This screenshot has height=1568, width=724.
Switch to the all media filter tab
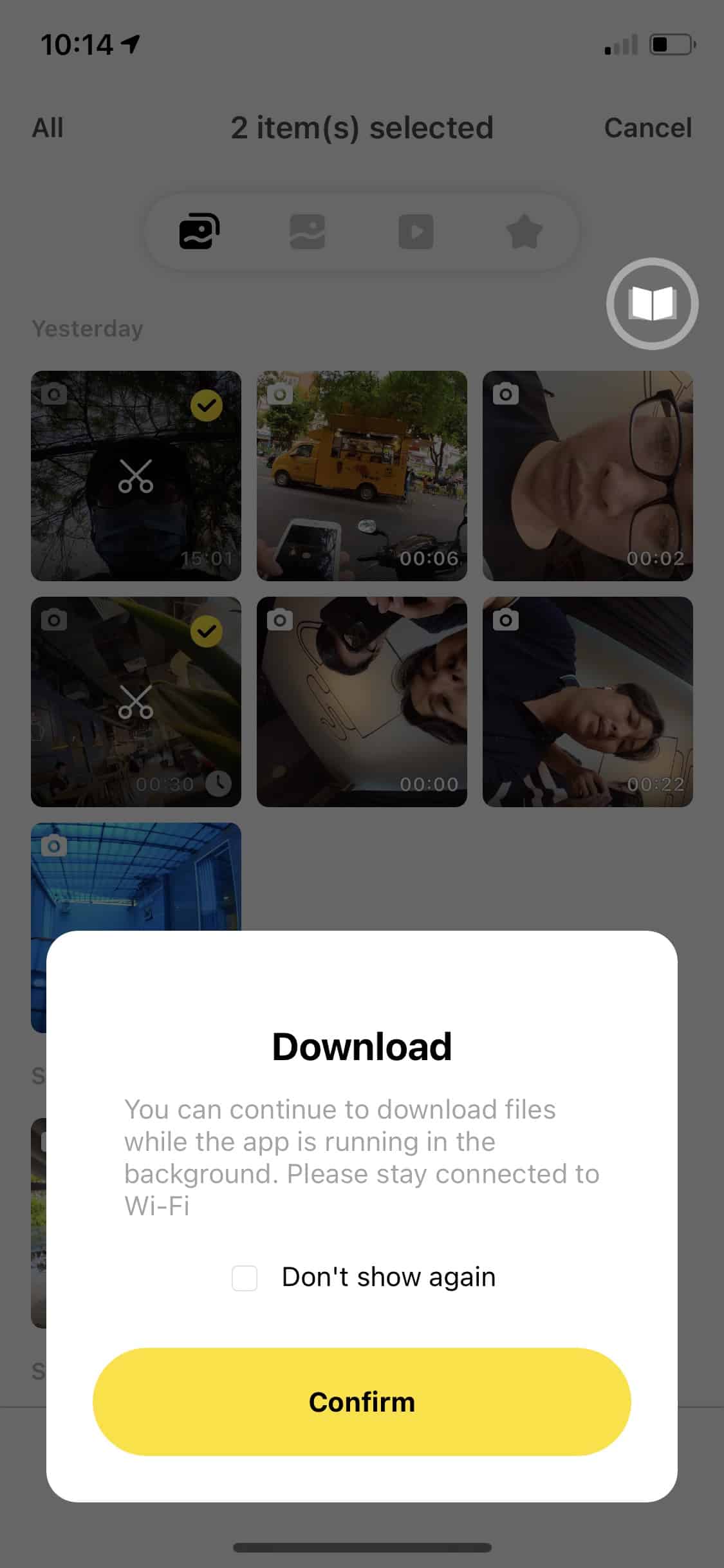(x=200, y=232)
